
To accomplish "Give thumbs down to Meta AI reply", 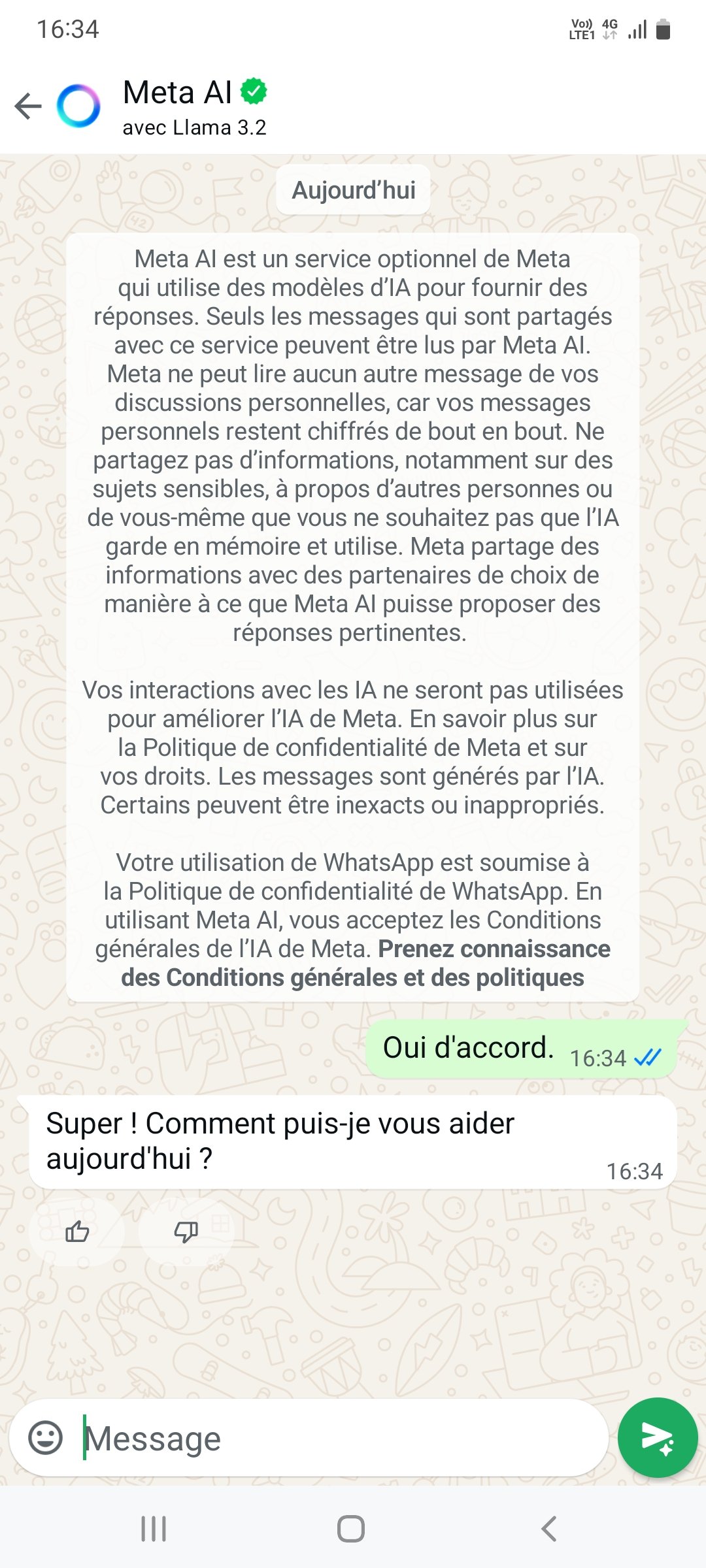I will click(x=186, y=1232).
